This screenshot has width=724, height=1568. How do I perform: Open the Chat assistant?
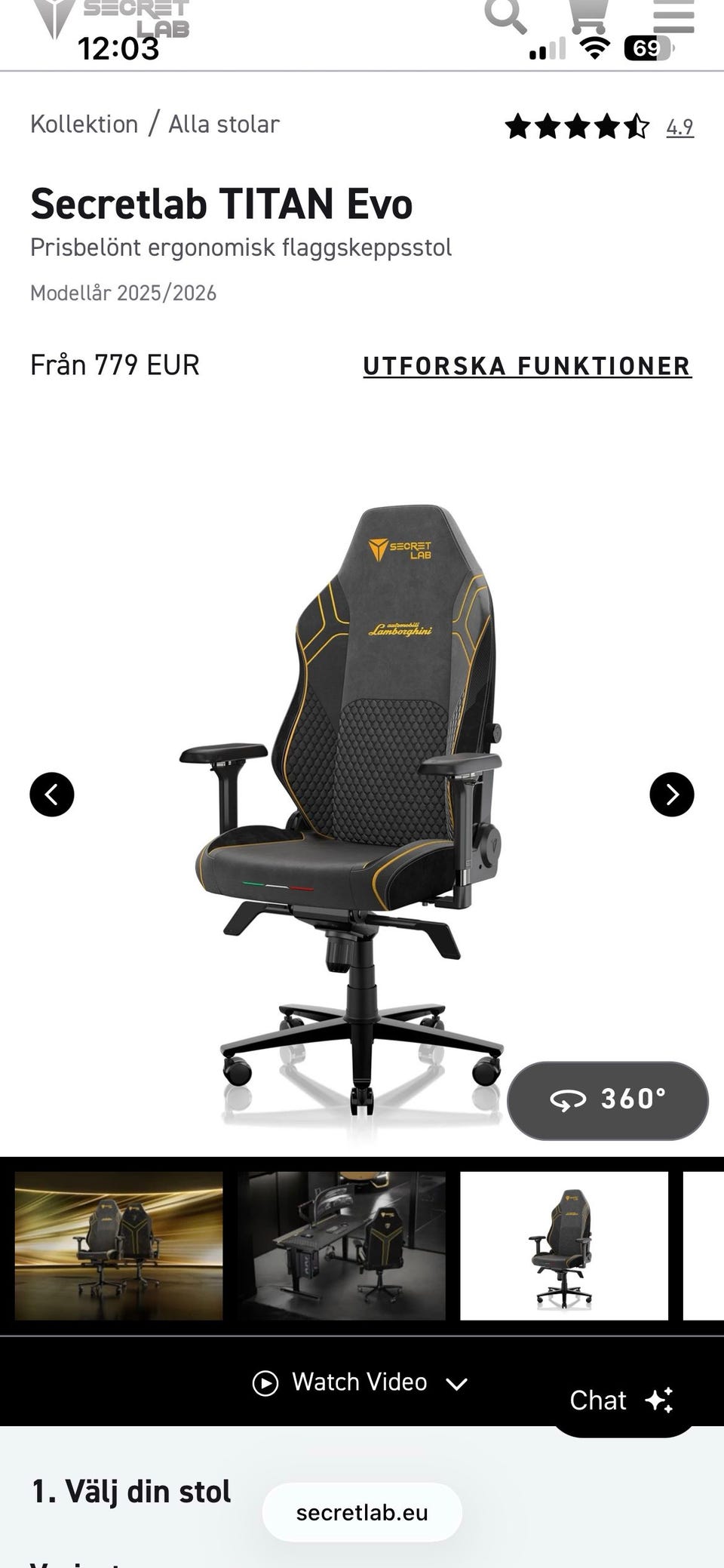point(622,1400)
